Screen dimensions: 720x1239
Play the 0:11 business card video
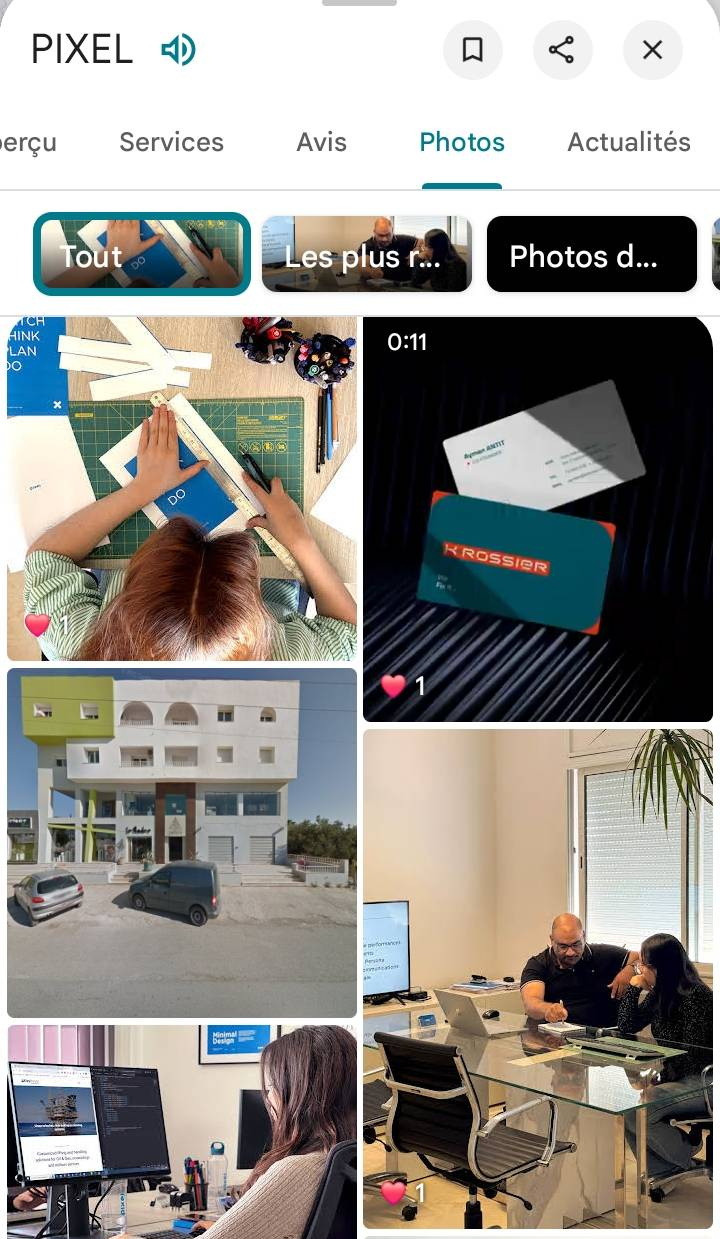point(537,520)
